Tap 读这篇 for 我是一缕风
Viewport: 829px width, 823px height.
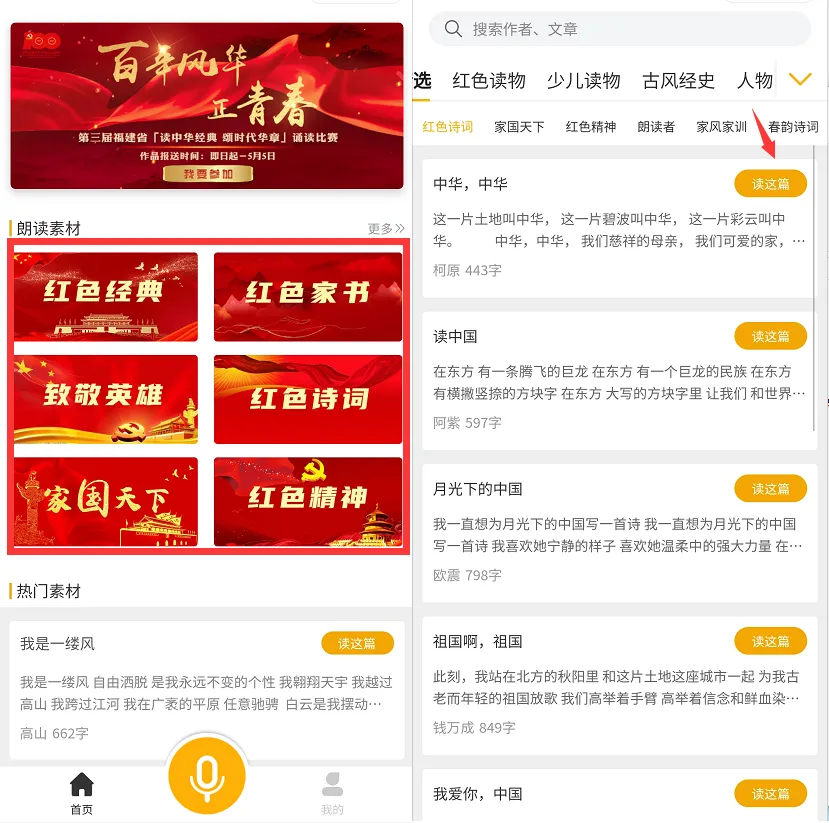coord(357,643)
